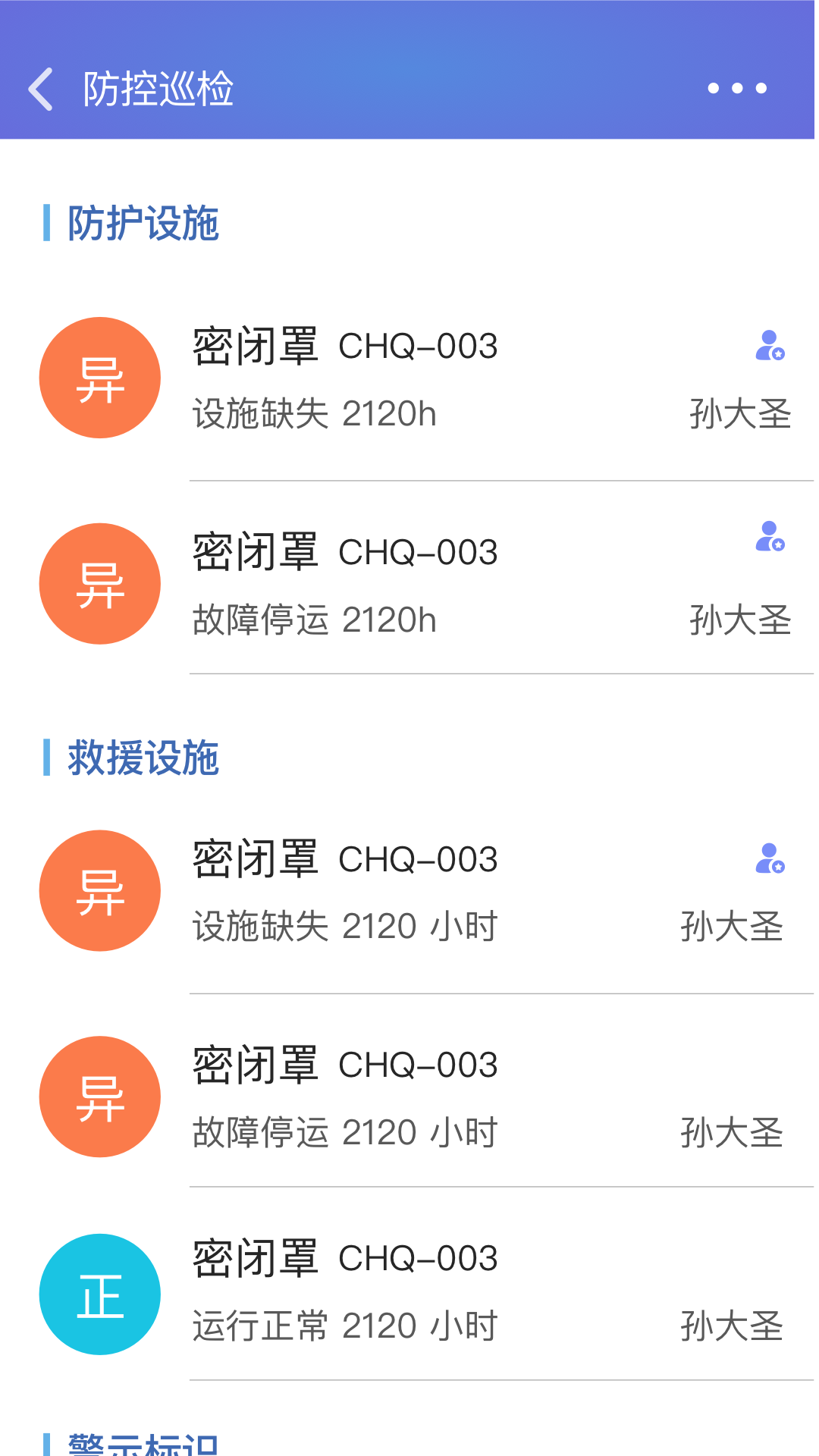Image resolution: width=819 pixels, height=1456 pixels.
Task: Tap person icon in 故障停运 2120h row
Action: point(770,537)
